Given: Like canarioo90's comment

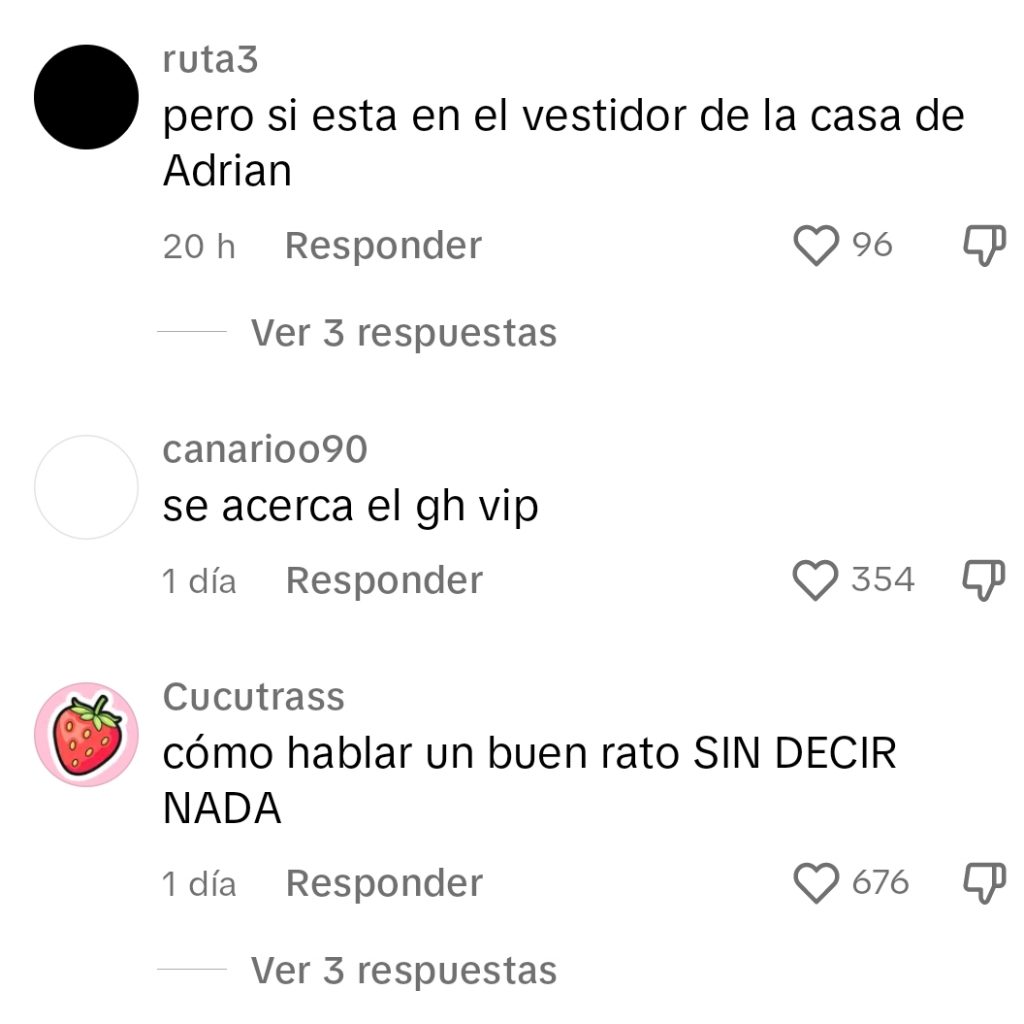Looking at the screenshot, I should pos(816,580).
